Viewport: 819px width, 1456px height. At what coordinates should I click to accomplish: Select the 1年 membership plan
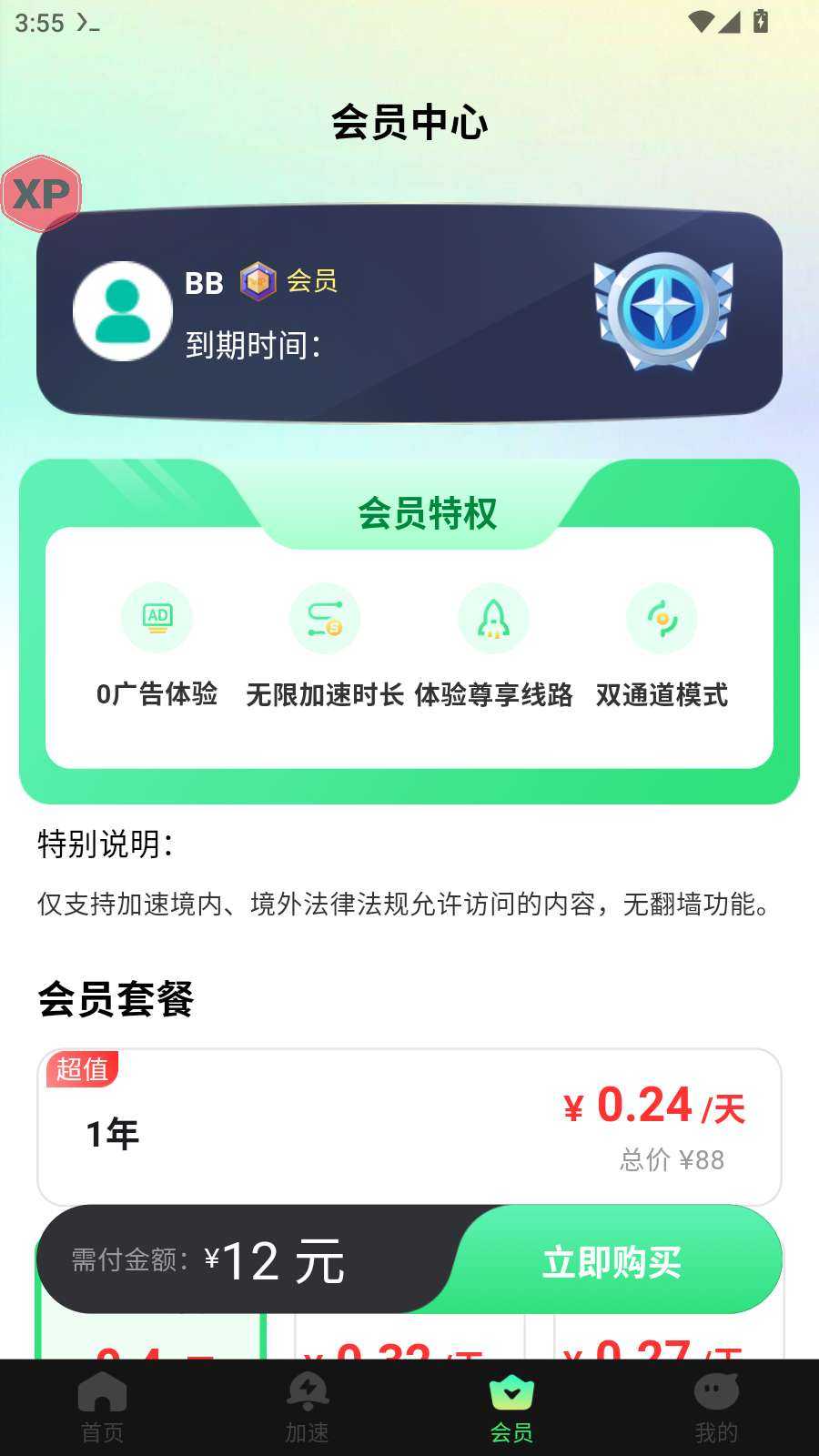pos(409,1127)
